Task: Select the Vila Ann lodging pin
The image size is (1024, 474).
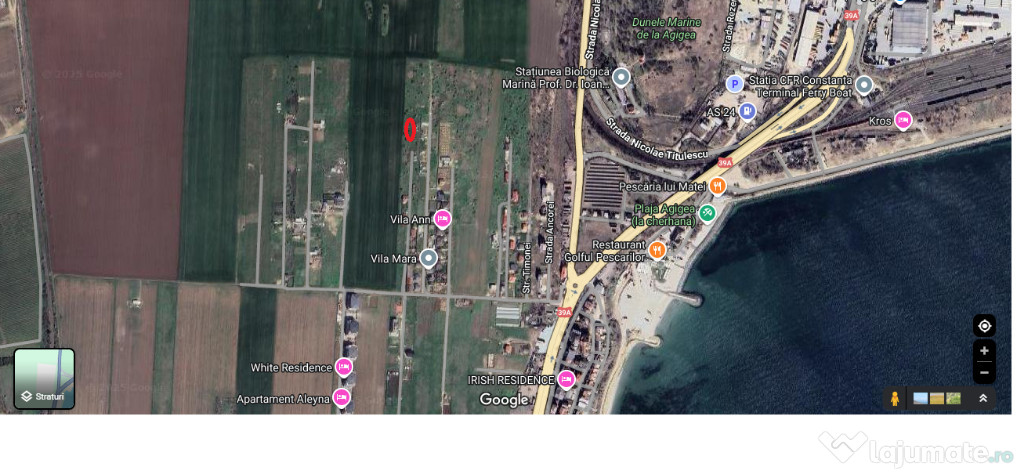Action: coord(442,219)
